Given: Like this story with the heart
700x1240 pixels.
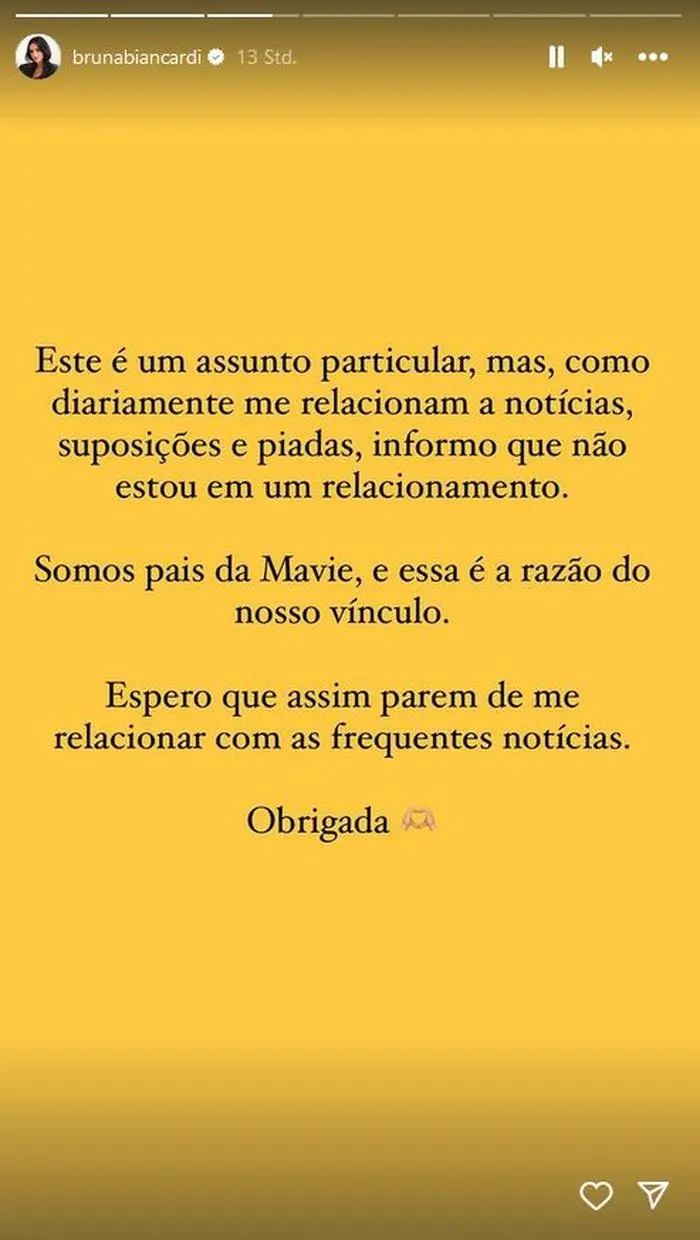Looking at the screenshot, I should pos(596,1195).
